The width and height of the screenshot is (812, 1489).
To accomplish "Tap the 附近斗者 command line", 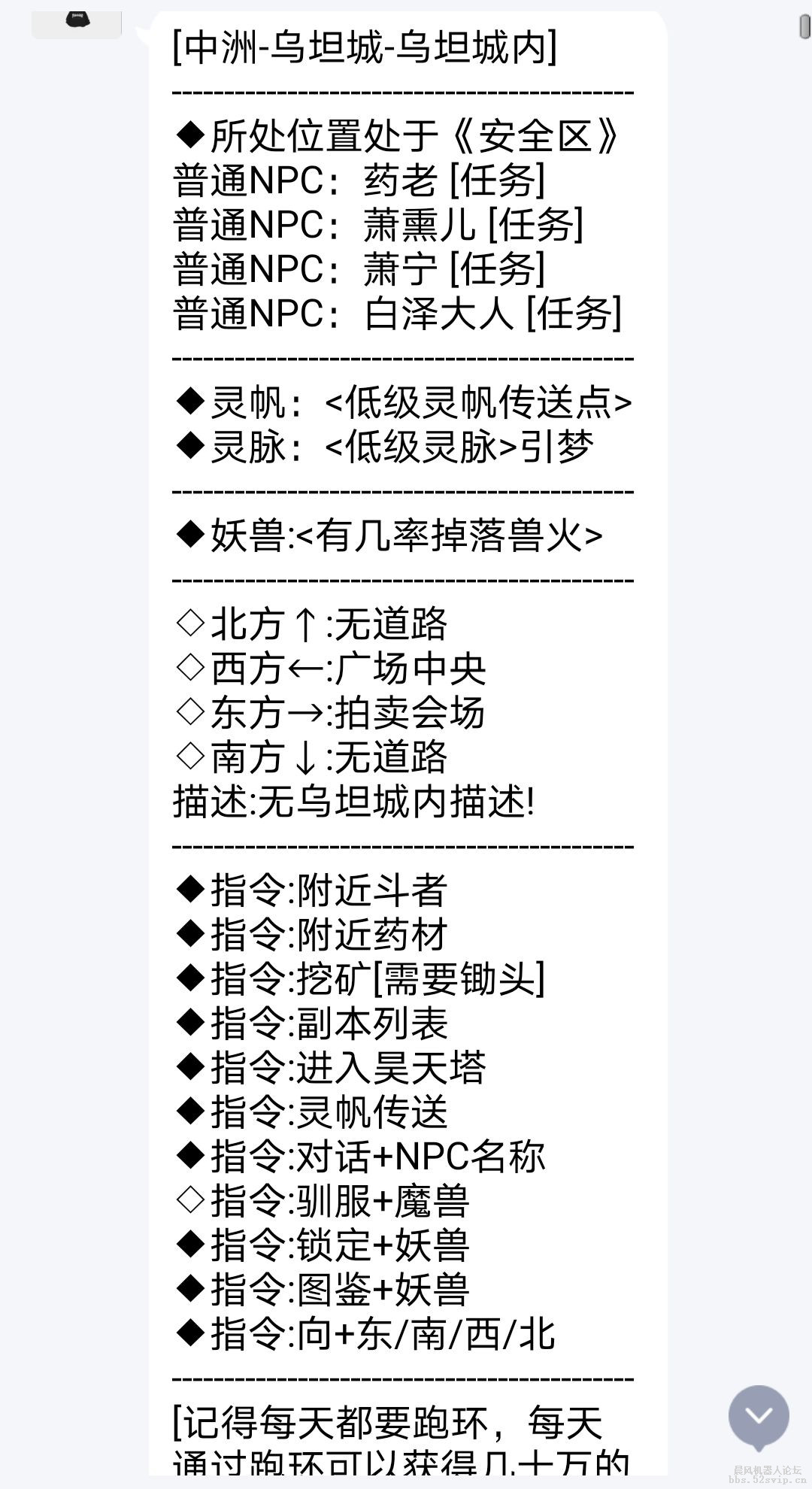I will (316, 891).
